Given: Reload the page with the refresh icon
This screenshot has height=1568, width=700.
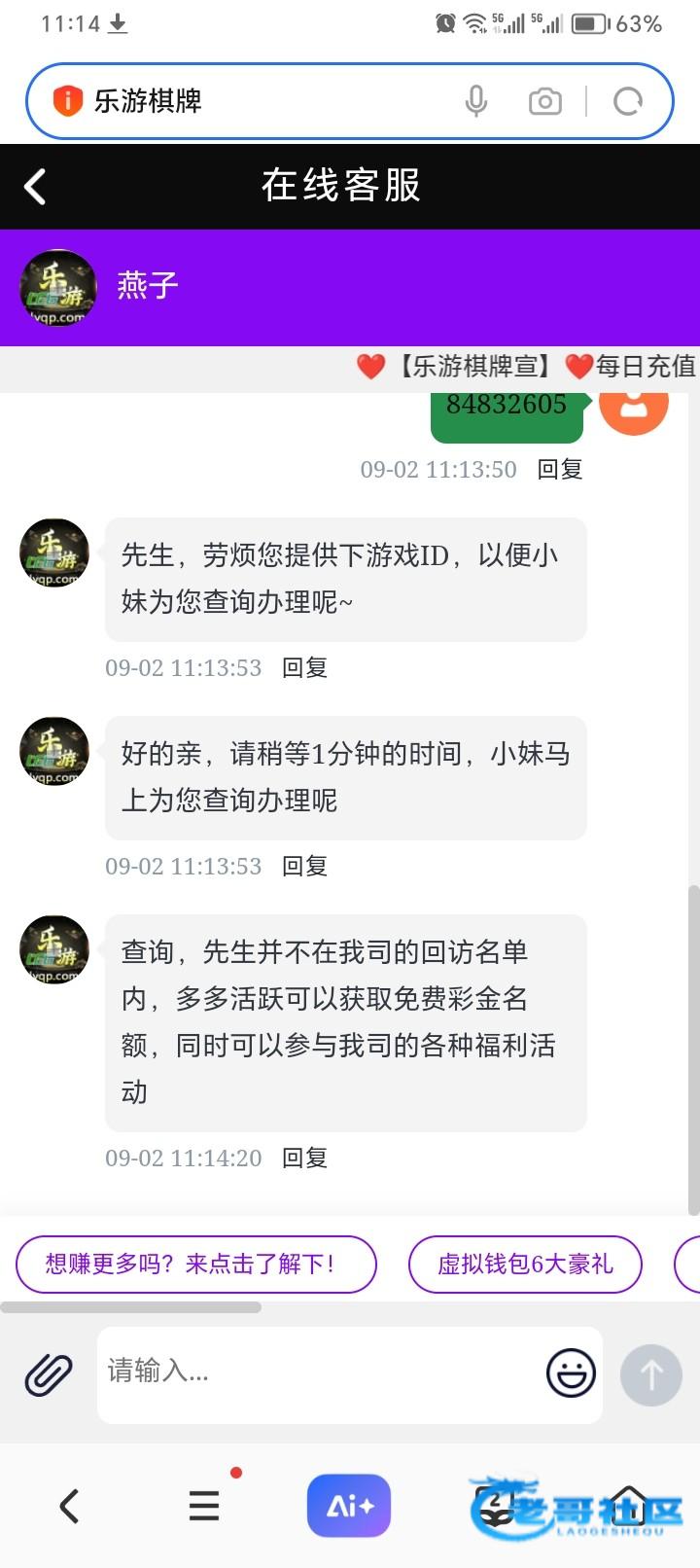Looking at the screenshot, I should (628, 101).
